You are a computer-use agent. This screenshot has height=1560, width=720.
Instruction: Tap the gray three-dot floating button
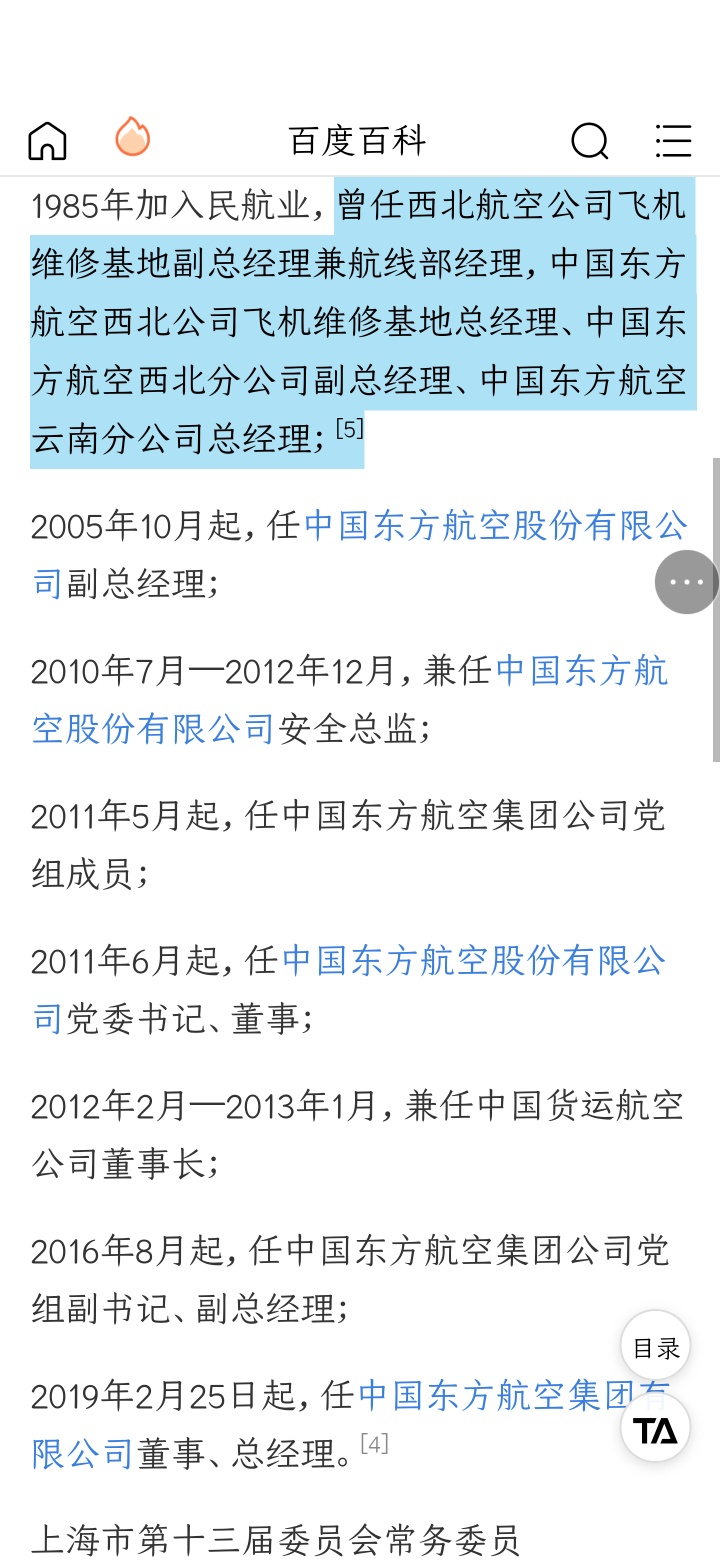coord(687,582)
